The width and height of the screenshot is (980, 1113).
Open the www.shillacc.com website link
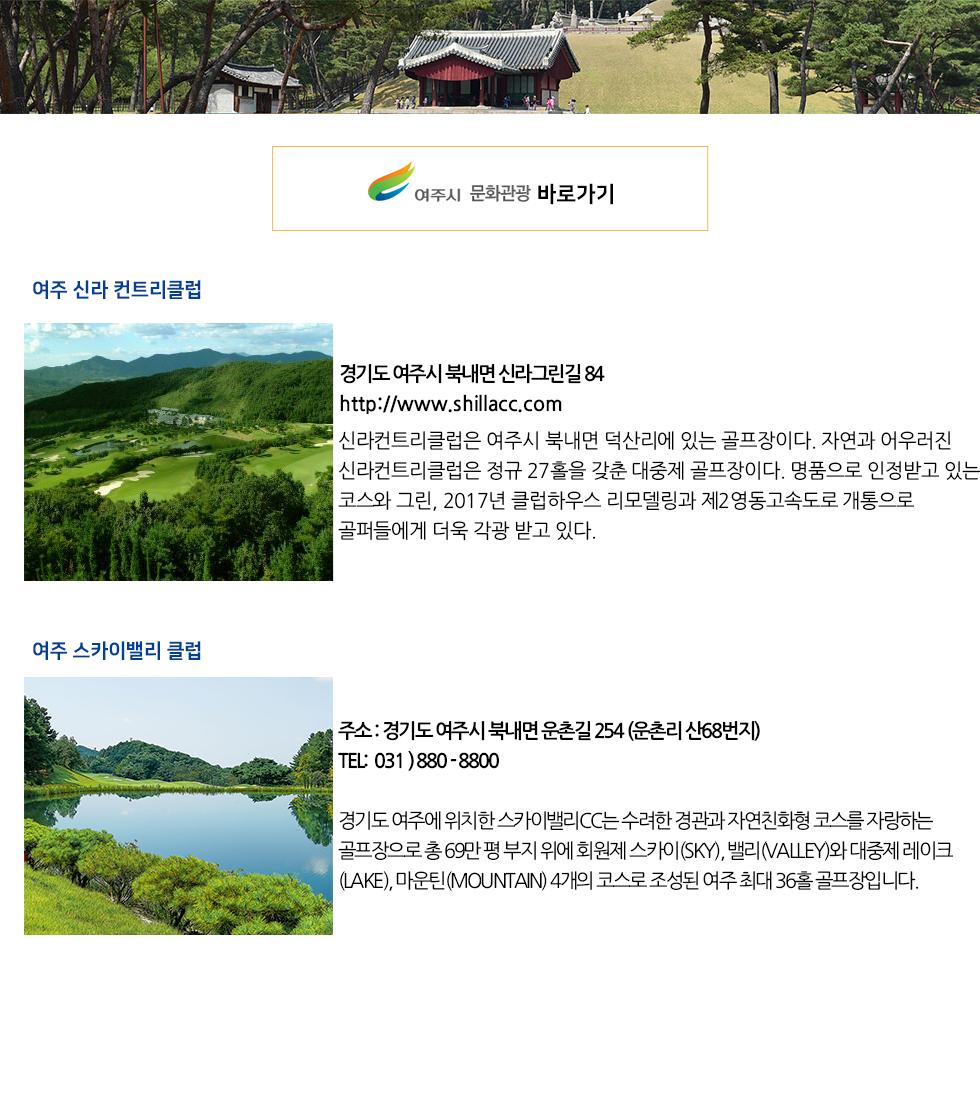[451, 404]
